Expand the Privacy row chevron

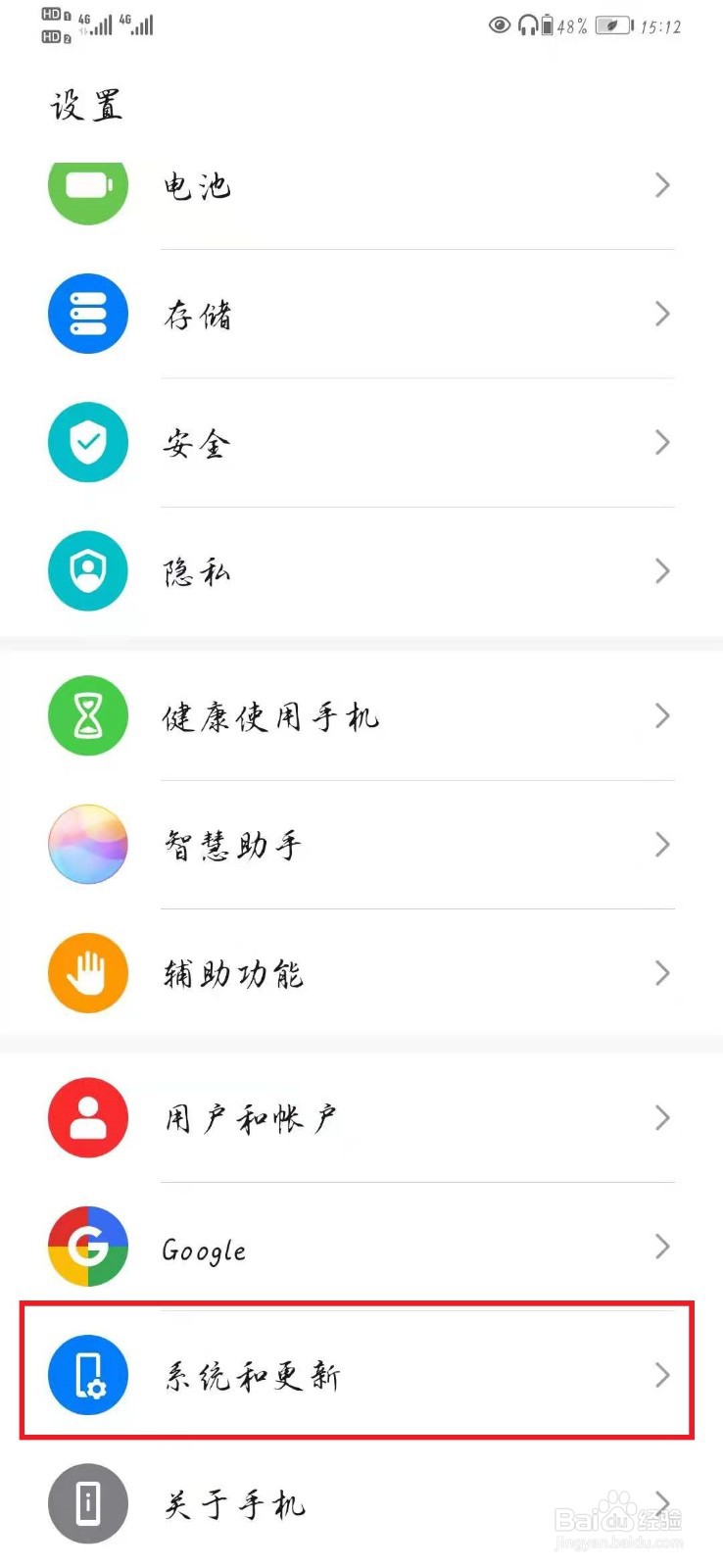tap(661, 571)
